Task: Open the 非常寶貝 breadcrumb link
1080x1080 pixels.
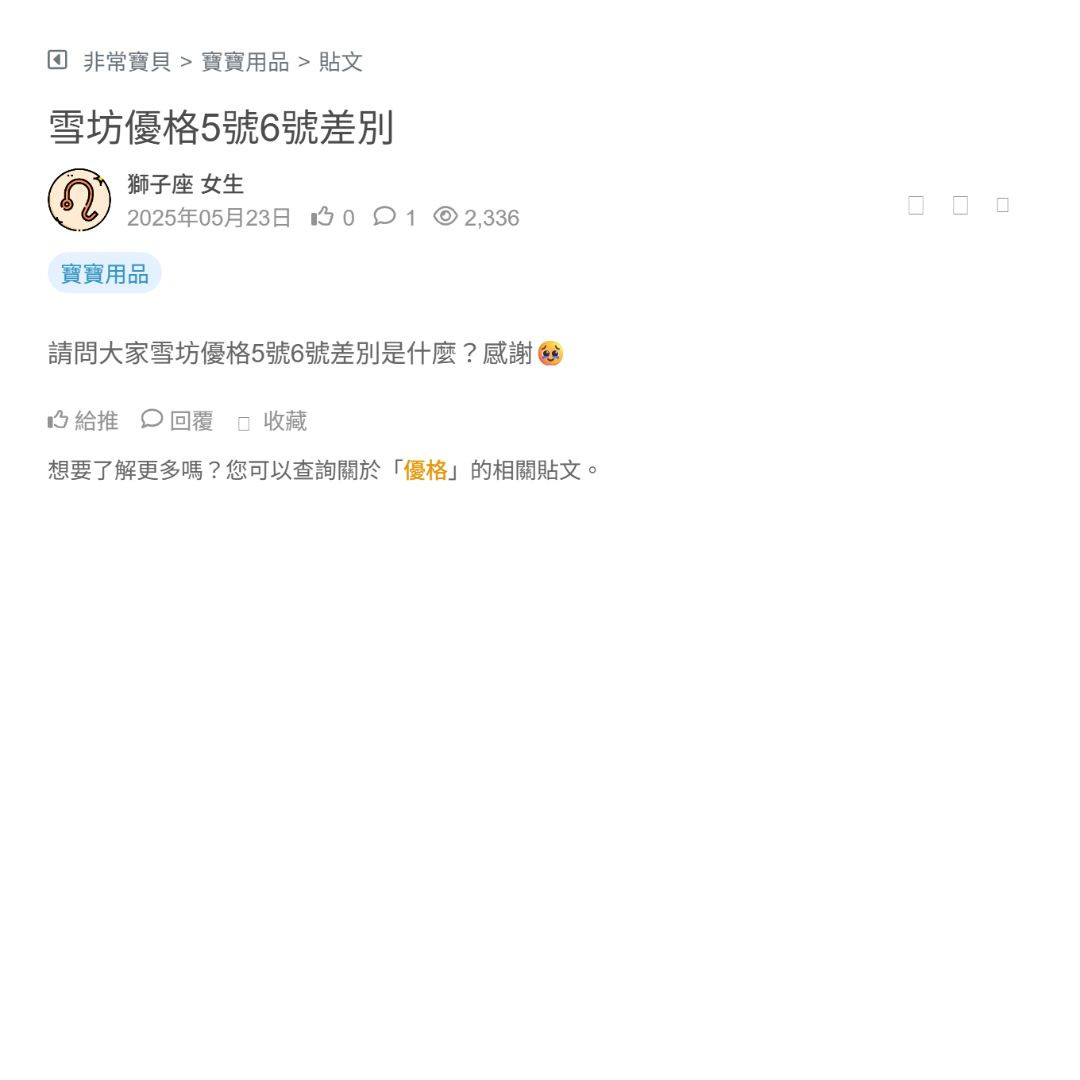Action: [127, 62]
